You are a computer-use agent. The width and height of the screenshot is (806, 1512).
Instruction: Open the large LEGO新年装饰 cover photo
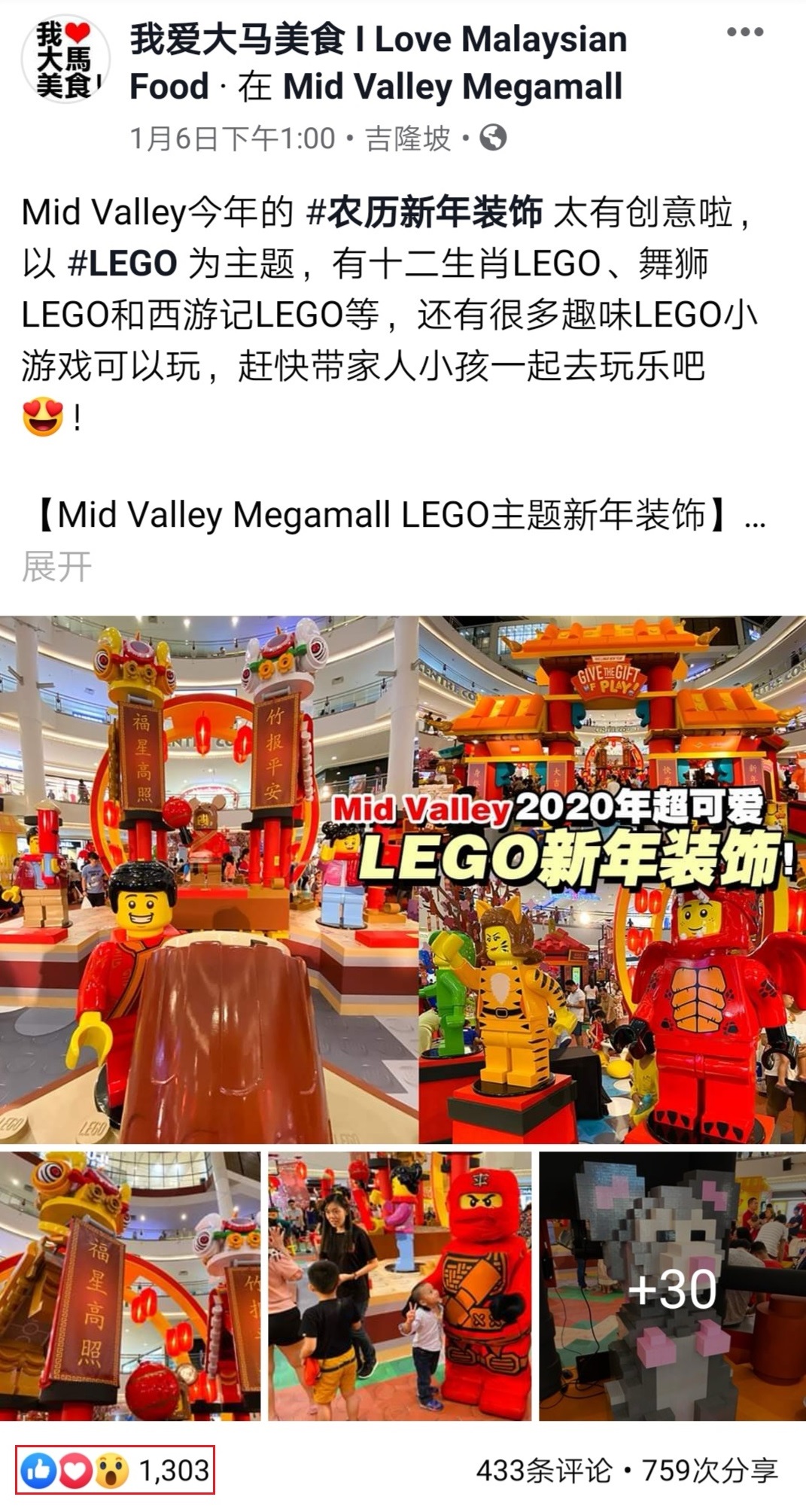coord(403,879)
